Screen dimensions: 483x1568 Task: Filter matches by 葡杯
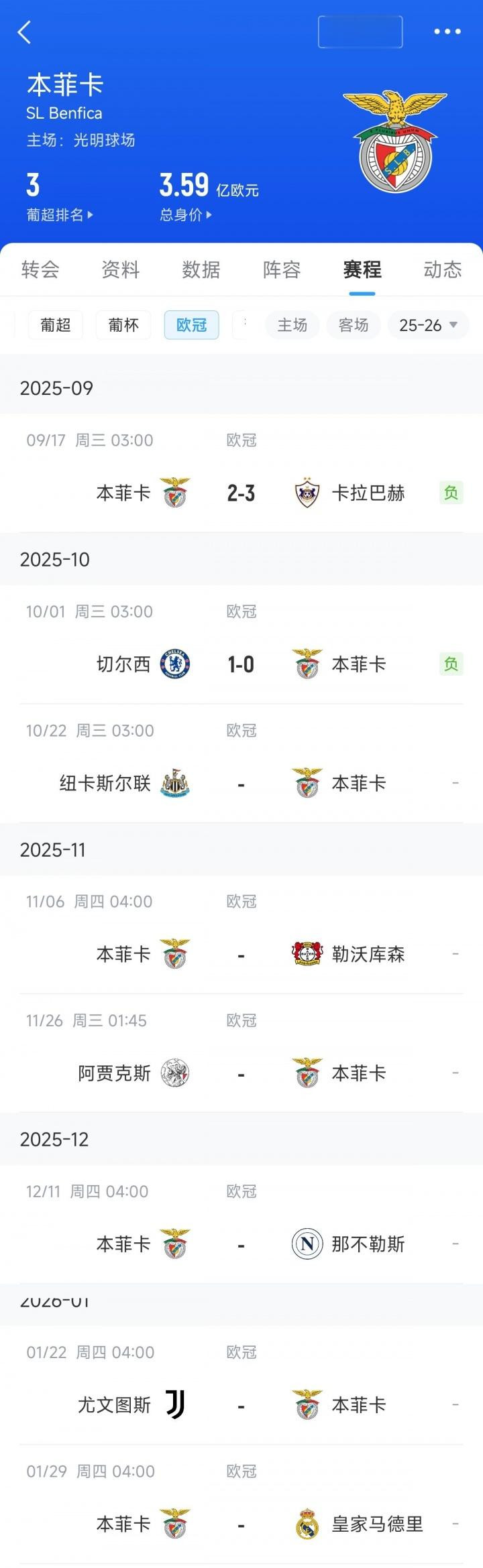click(123, 325)
